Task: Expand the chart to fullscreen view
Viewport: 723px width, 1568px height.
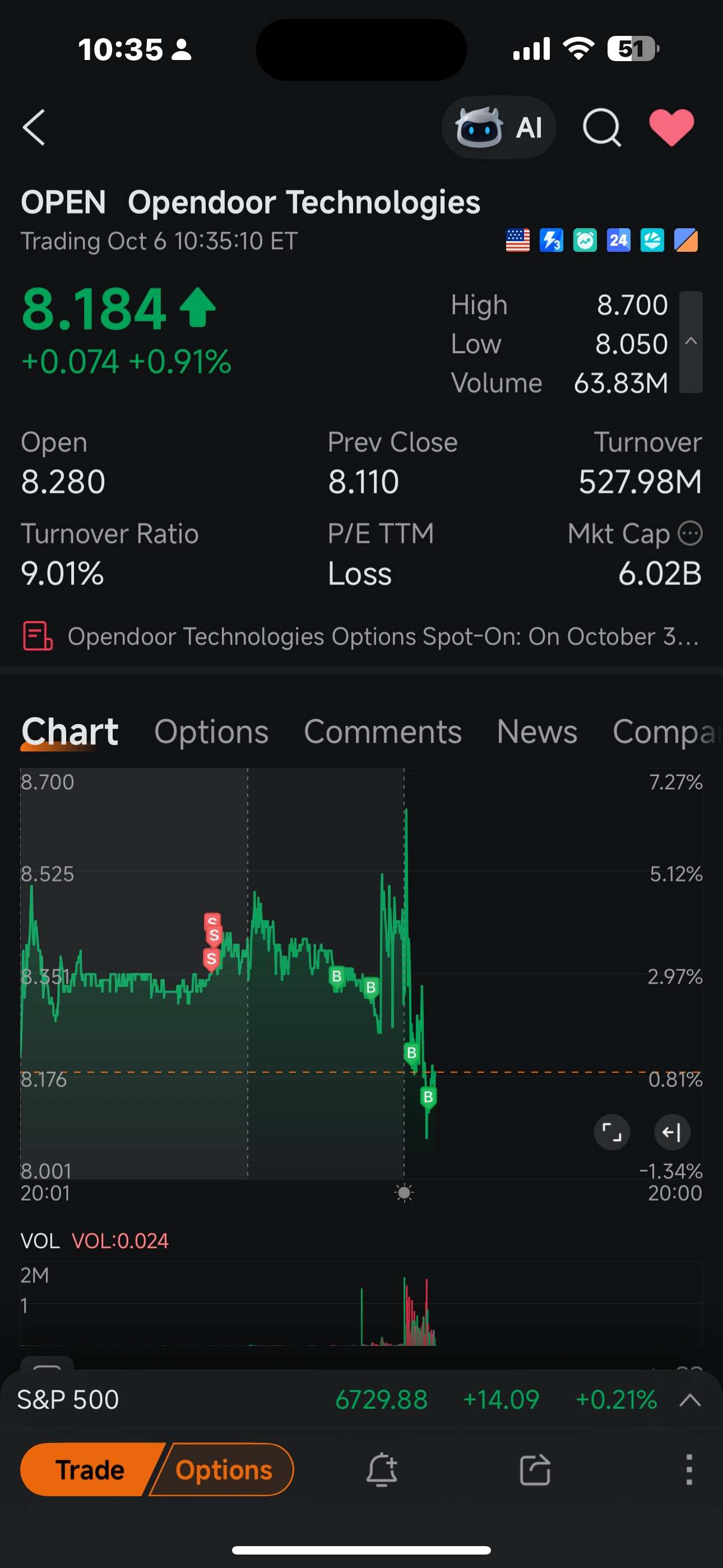Action: pyautogui.click(x=611, y=1132)
